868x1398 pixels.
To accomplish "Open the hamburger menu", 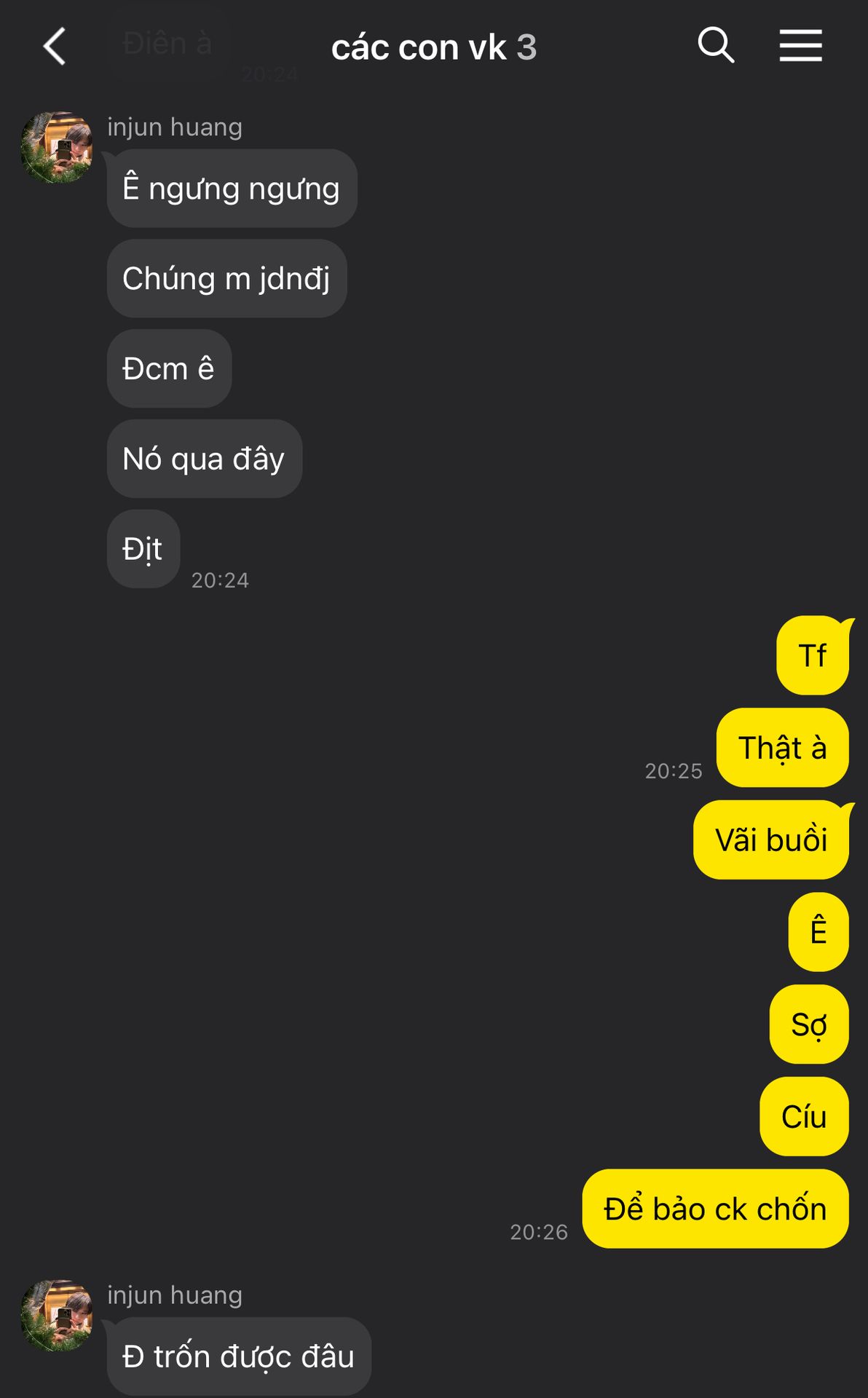I will [x=800, y=45].
